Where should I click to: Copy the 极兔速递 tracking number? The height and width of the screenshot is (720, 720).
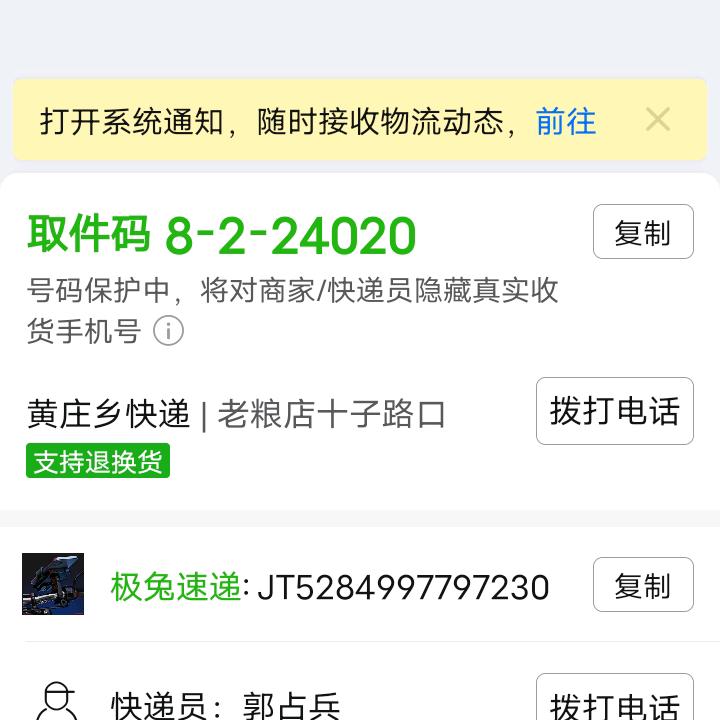click(643, 585)
